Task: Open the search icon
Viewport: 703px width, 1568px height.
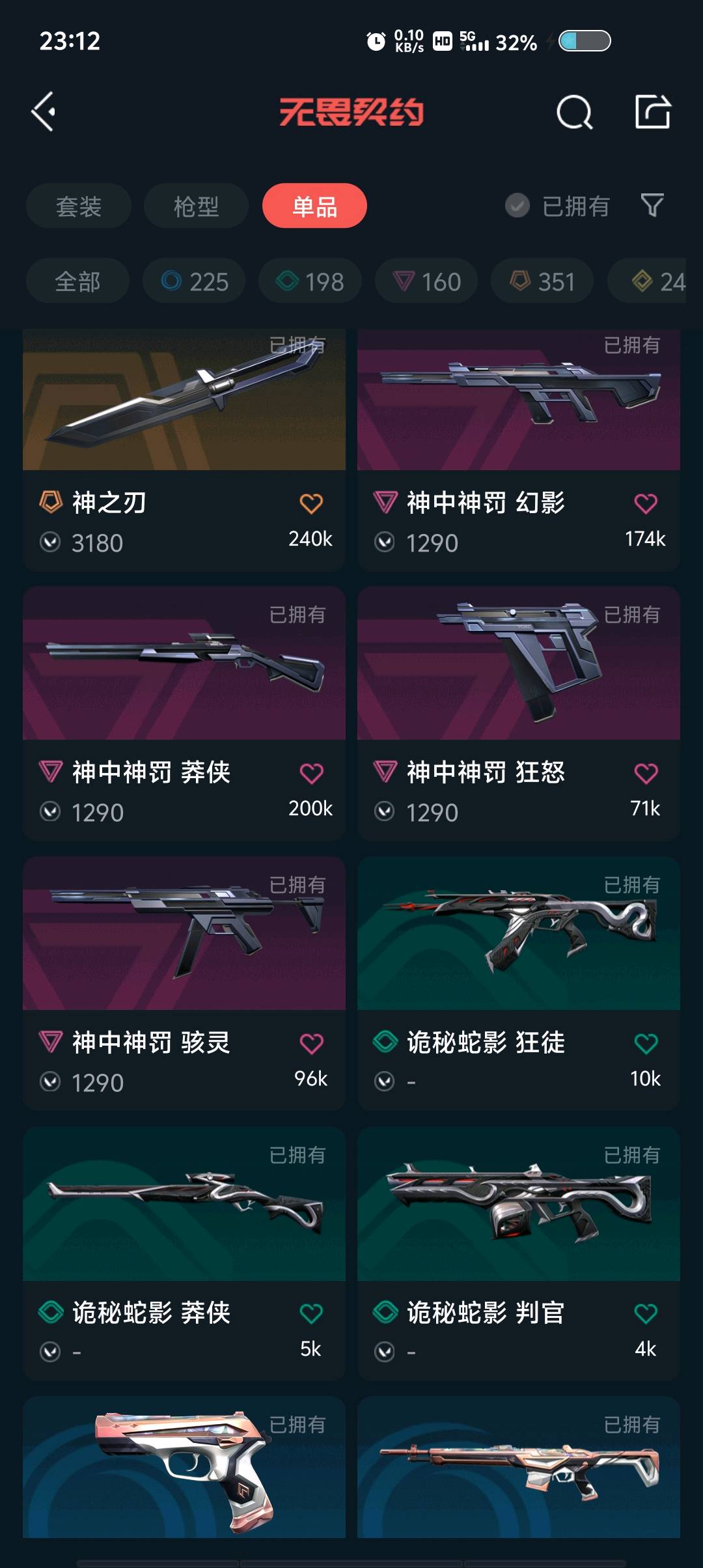Action: coord(574,113)
